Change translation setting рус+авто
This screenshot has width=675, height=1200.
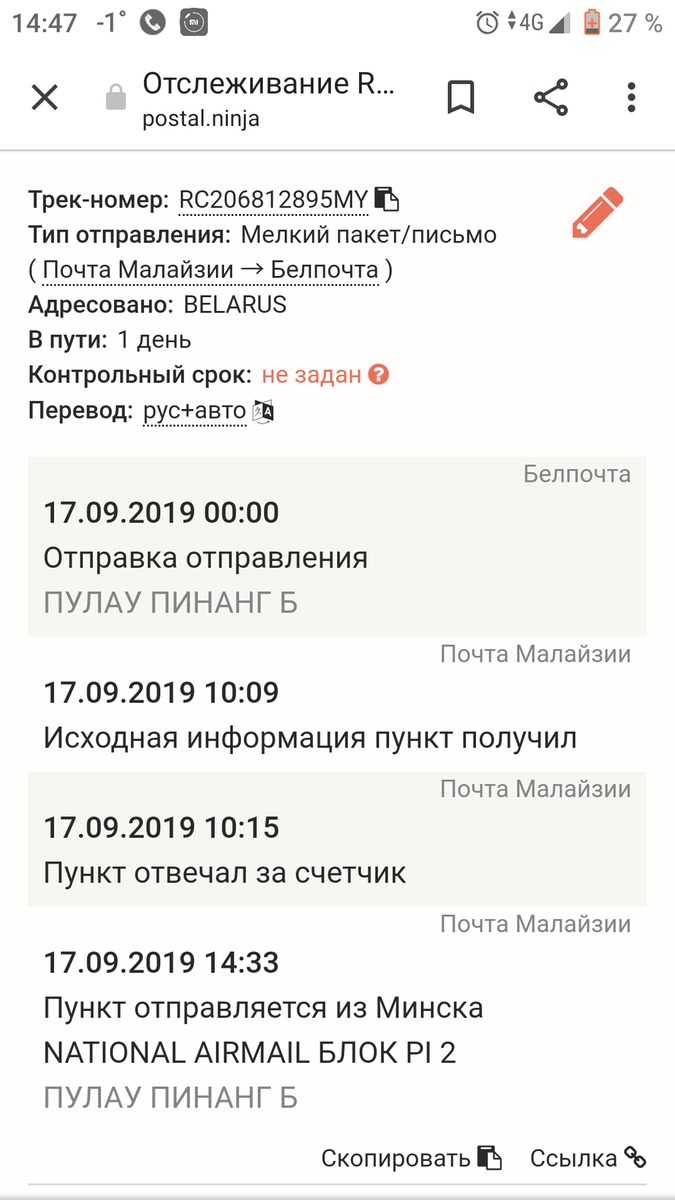click(195, 411)
